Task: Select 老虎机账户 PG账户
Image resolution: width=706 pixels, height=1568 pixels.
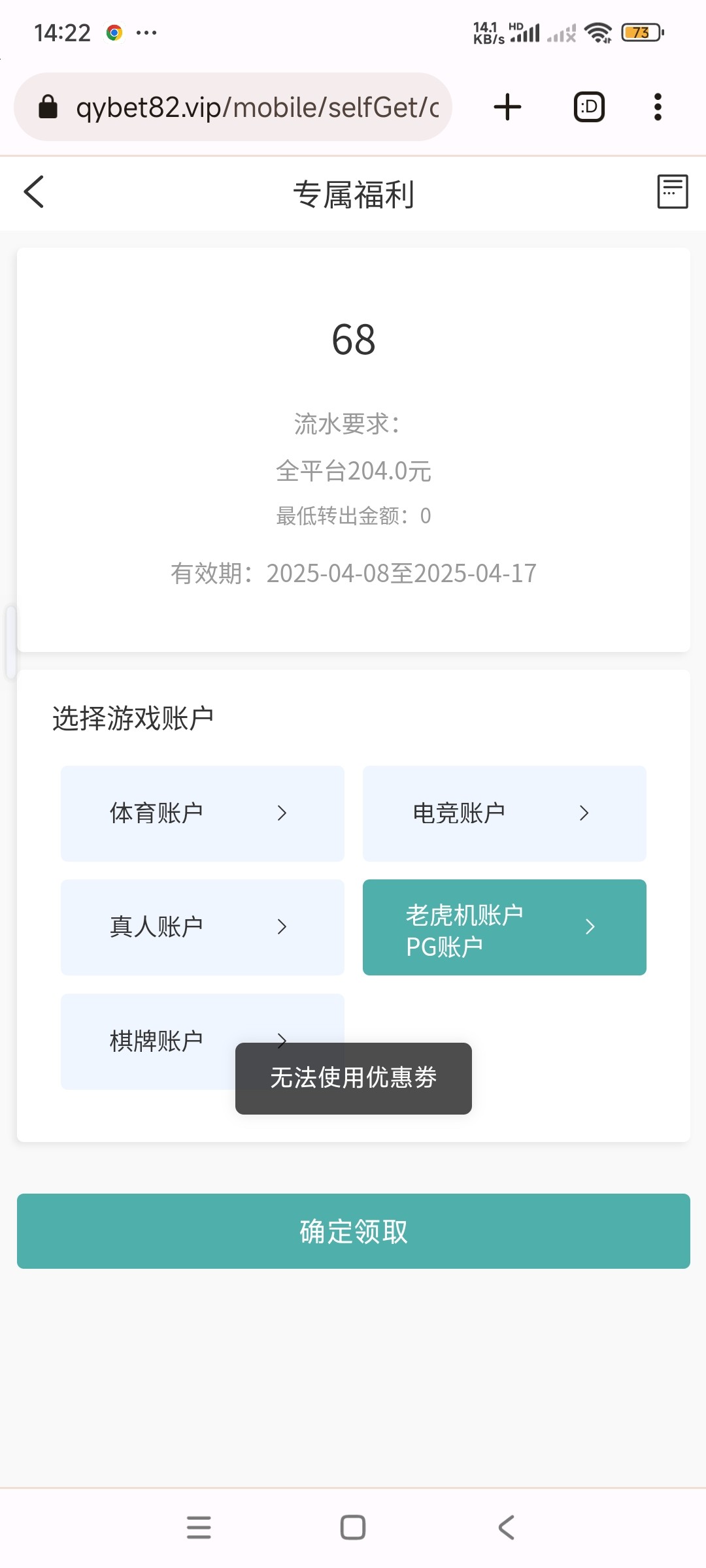Action: pyautogui.click(x=504, y=927)
